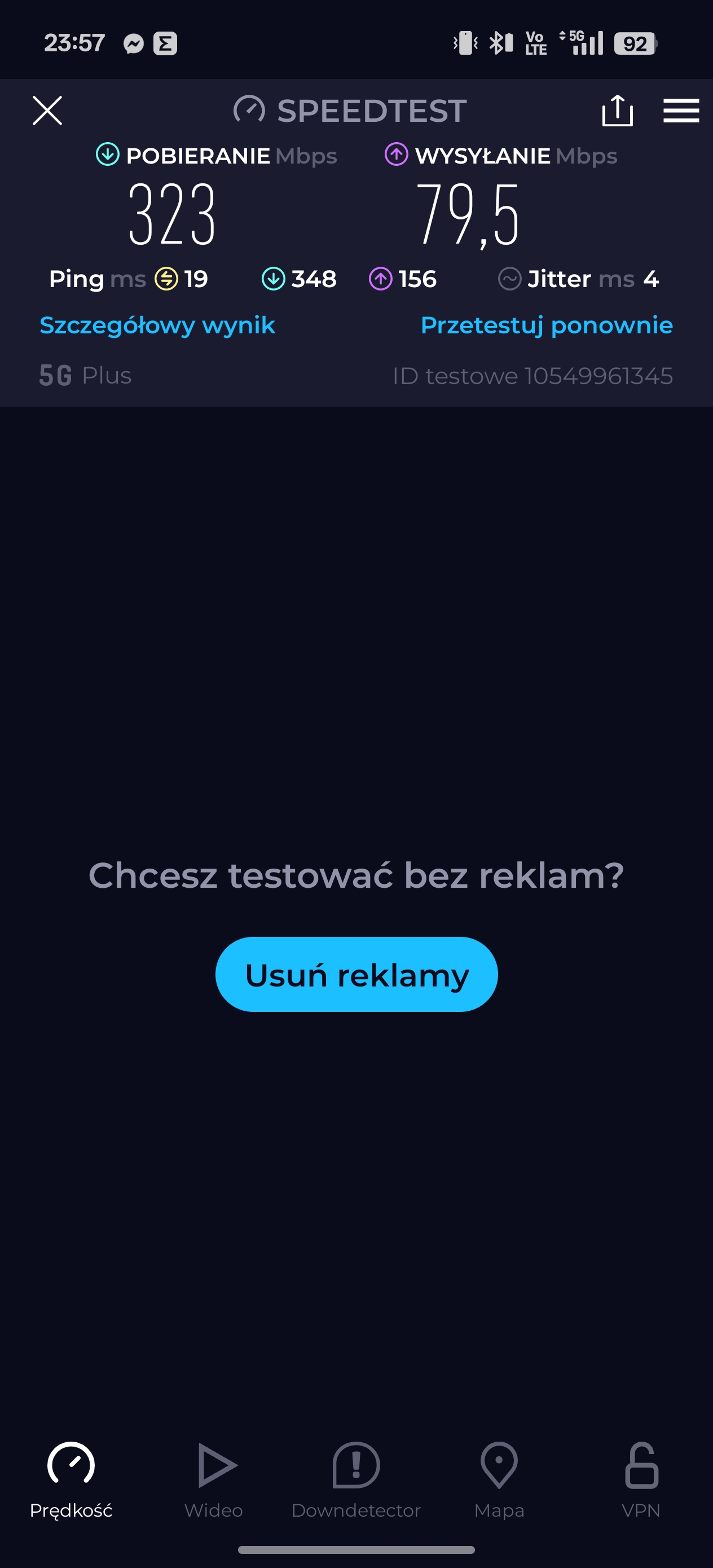This screenshot has height=1568, width=713.
Task: Share the speed test result
Action: [x=618, y=110]
